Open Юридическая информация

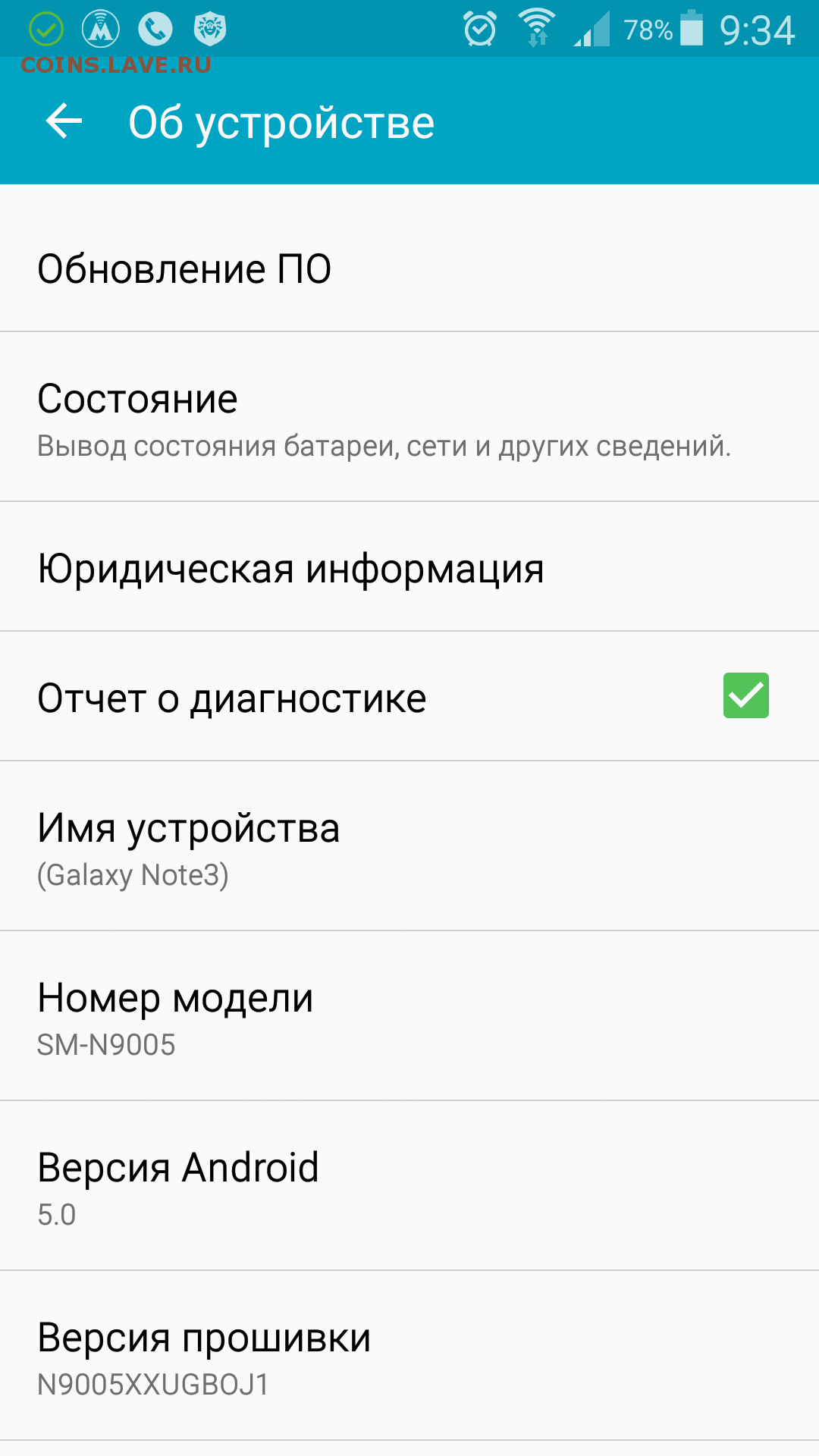coord(409,566)
